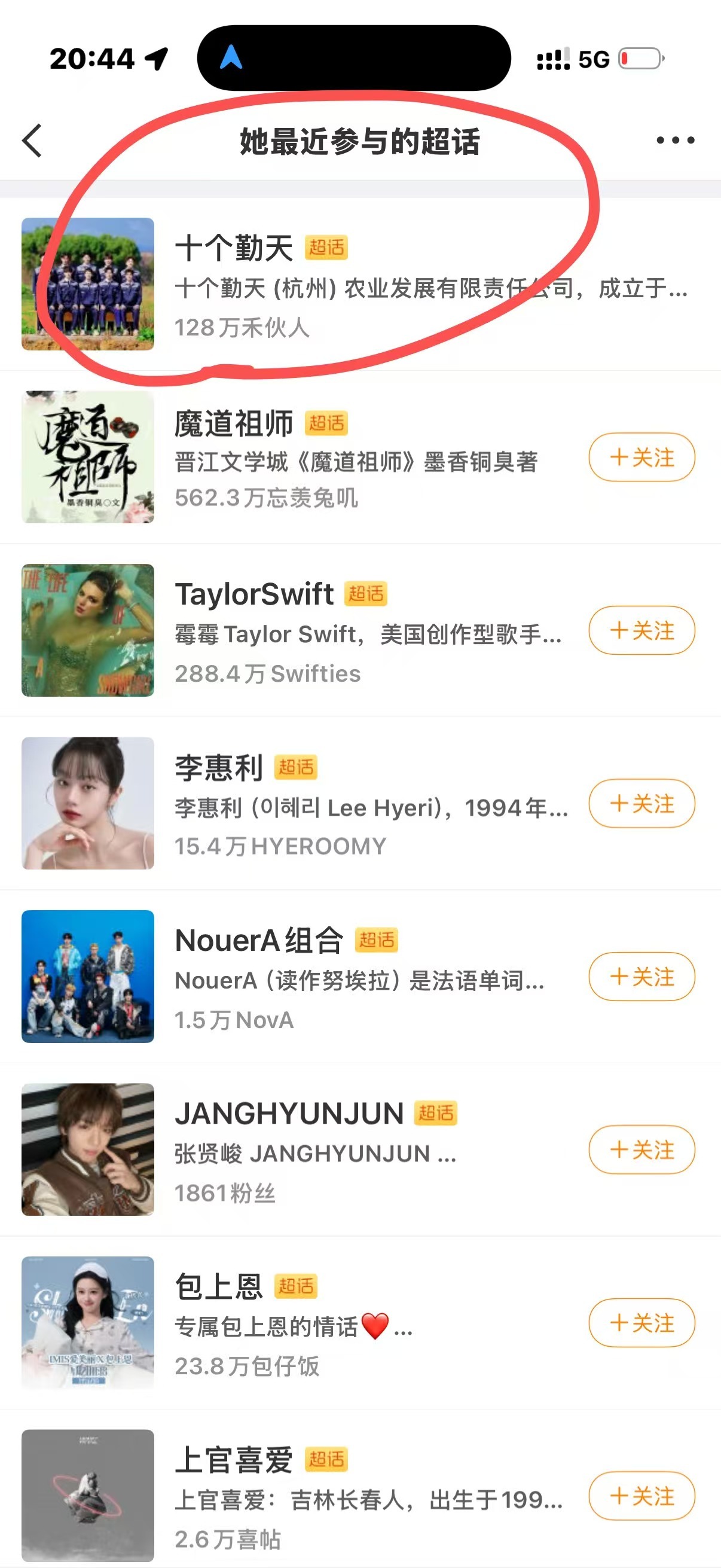The height and width of the screenshot is (1568, 721).
Task: Follow the 包上恩 super topic
Action: 641,1323
